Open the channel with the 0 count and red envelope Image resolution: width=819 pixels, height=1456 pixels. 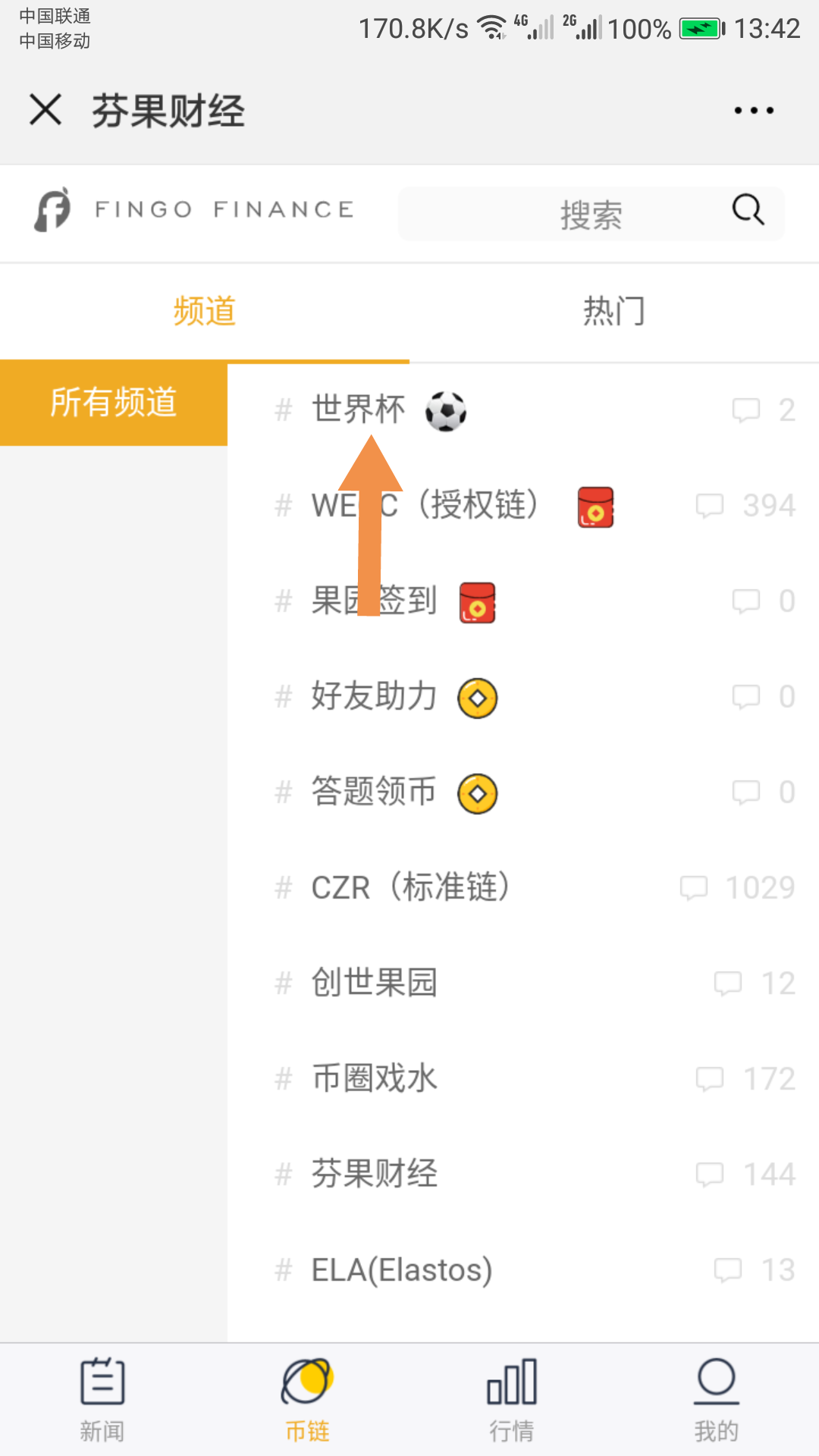pyautogui.click(x=523, y=601)
